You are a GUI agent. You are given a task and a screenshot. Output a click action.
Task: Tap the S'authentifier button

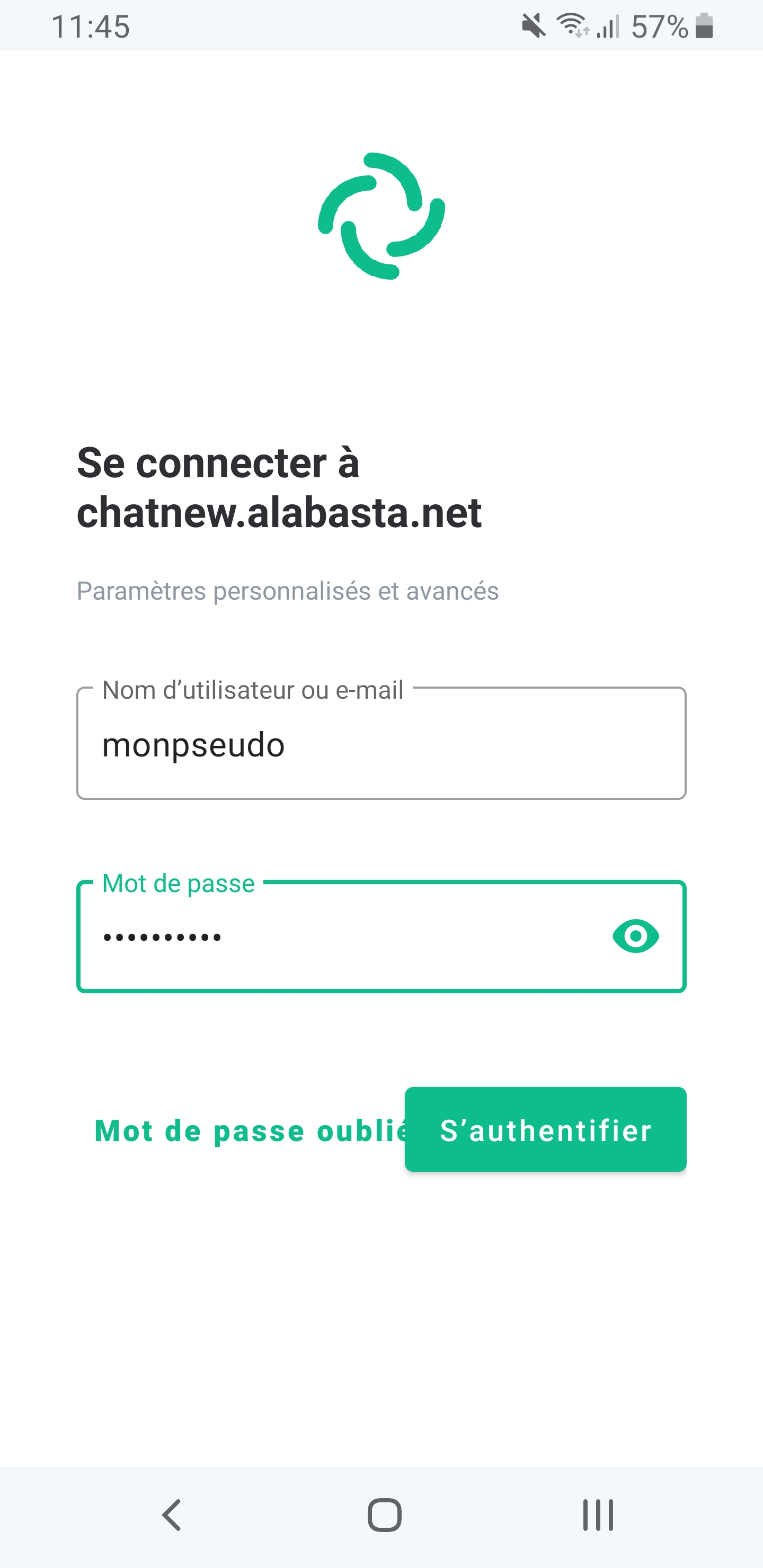(545, 1130)
